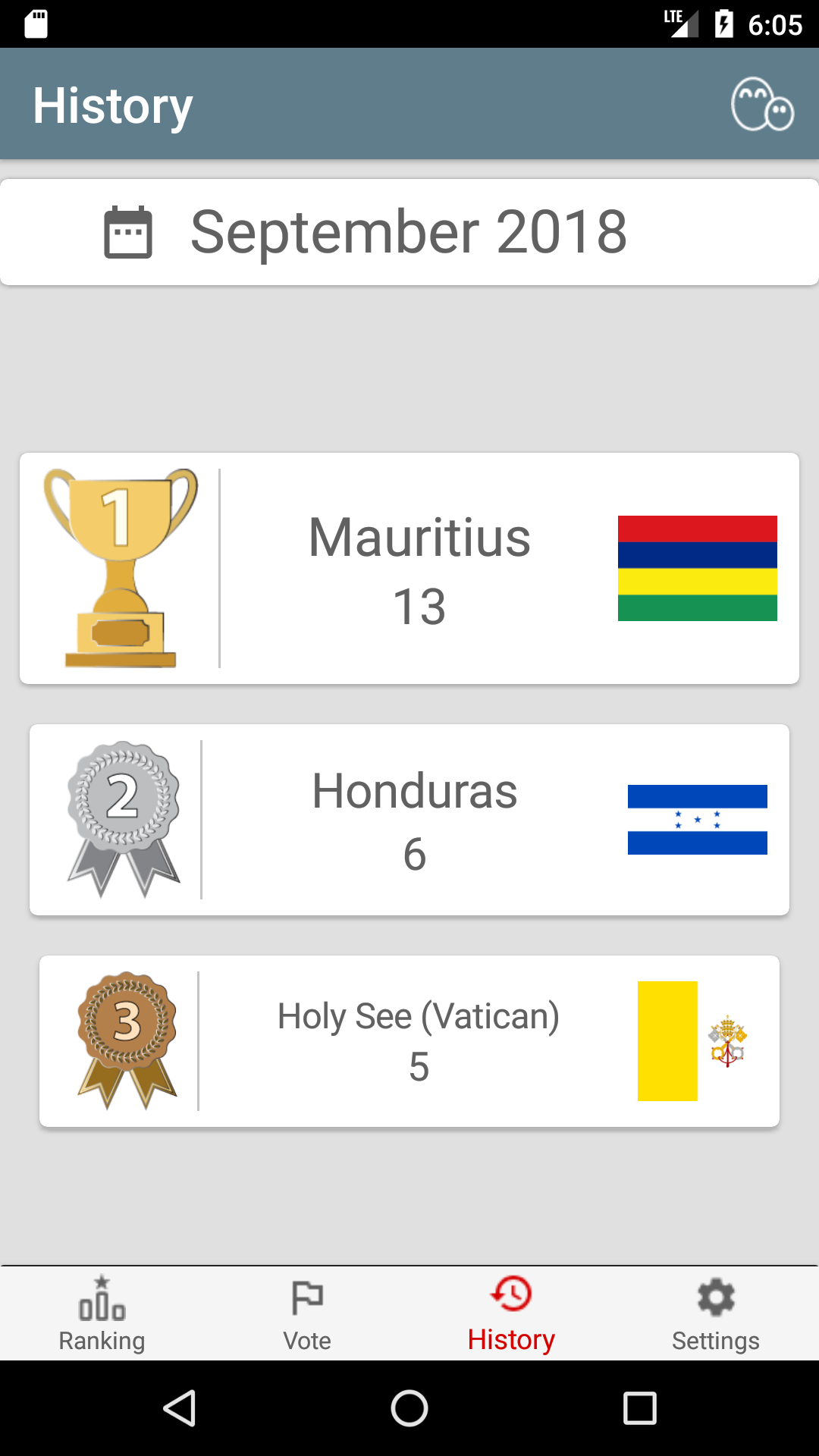The image size is (819, 1456).
Task: Open the faces icon in the app bar
Action: [x=762, y=105]
